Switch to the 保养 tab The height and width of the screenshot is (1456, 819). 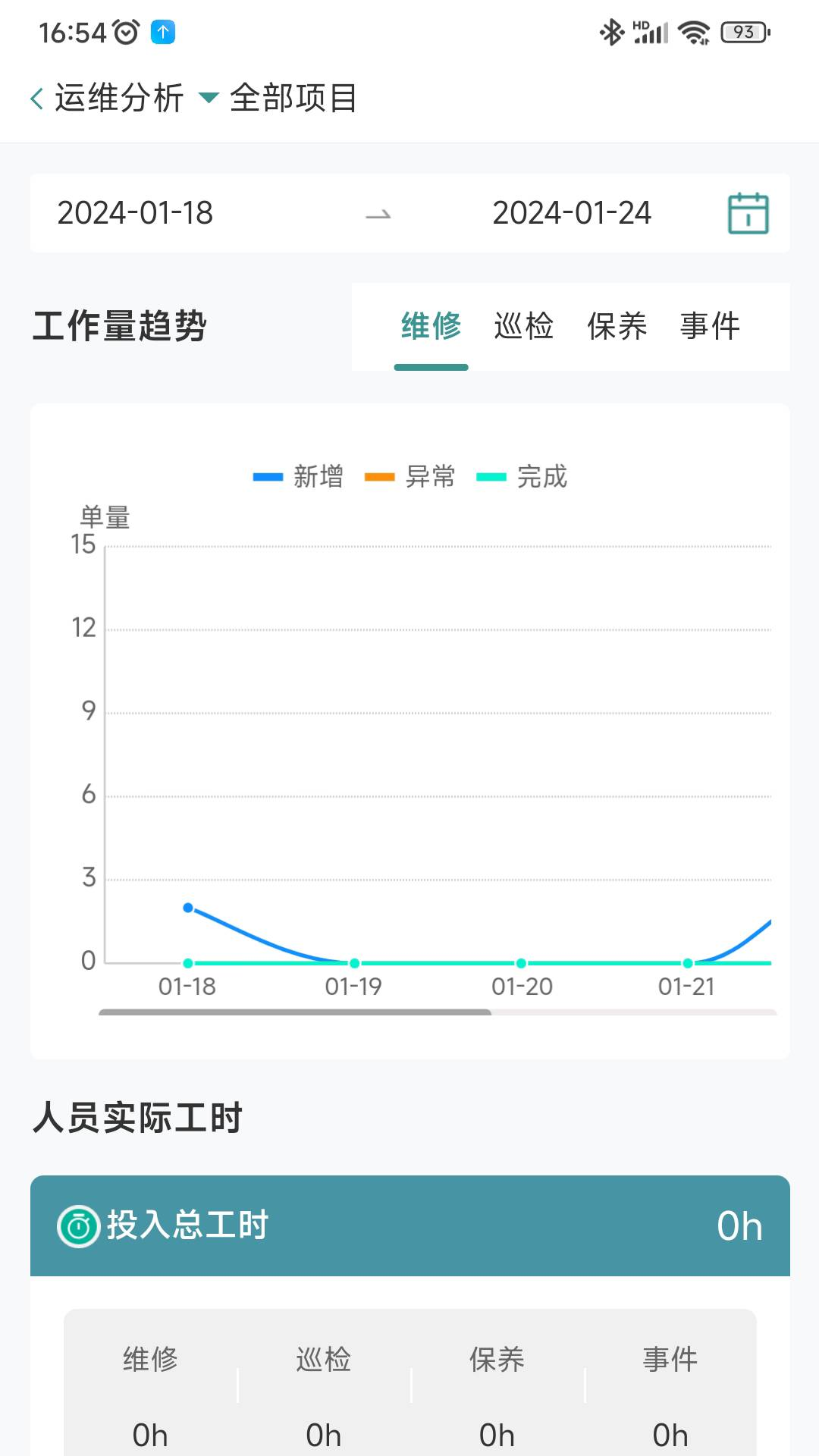click(617, 327)
